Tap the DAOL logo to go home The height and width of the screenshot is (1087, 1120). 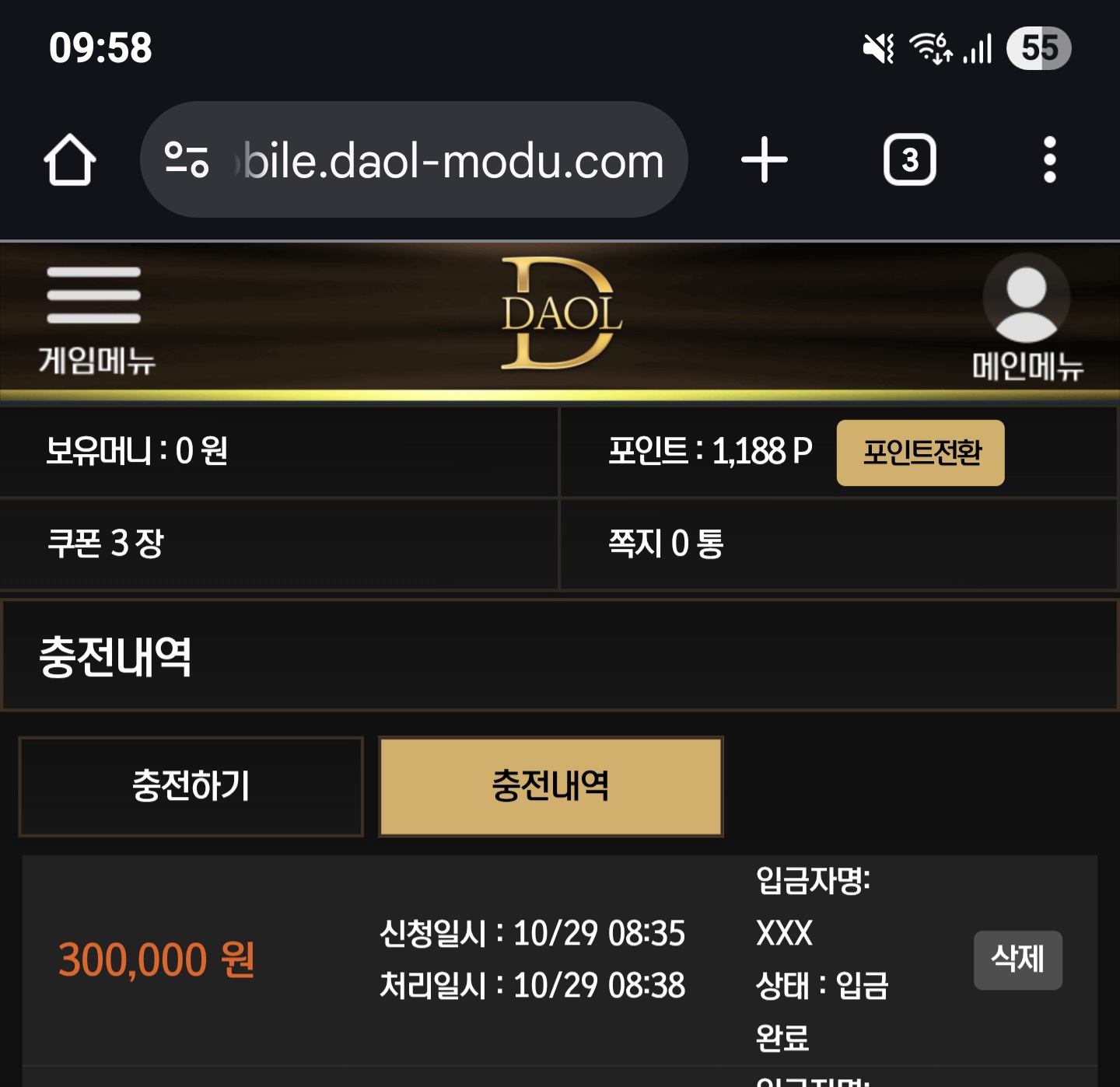(560, 314)
